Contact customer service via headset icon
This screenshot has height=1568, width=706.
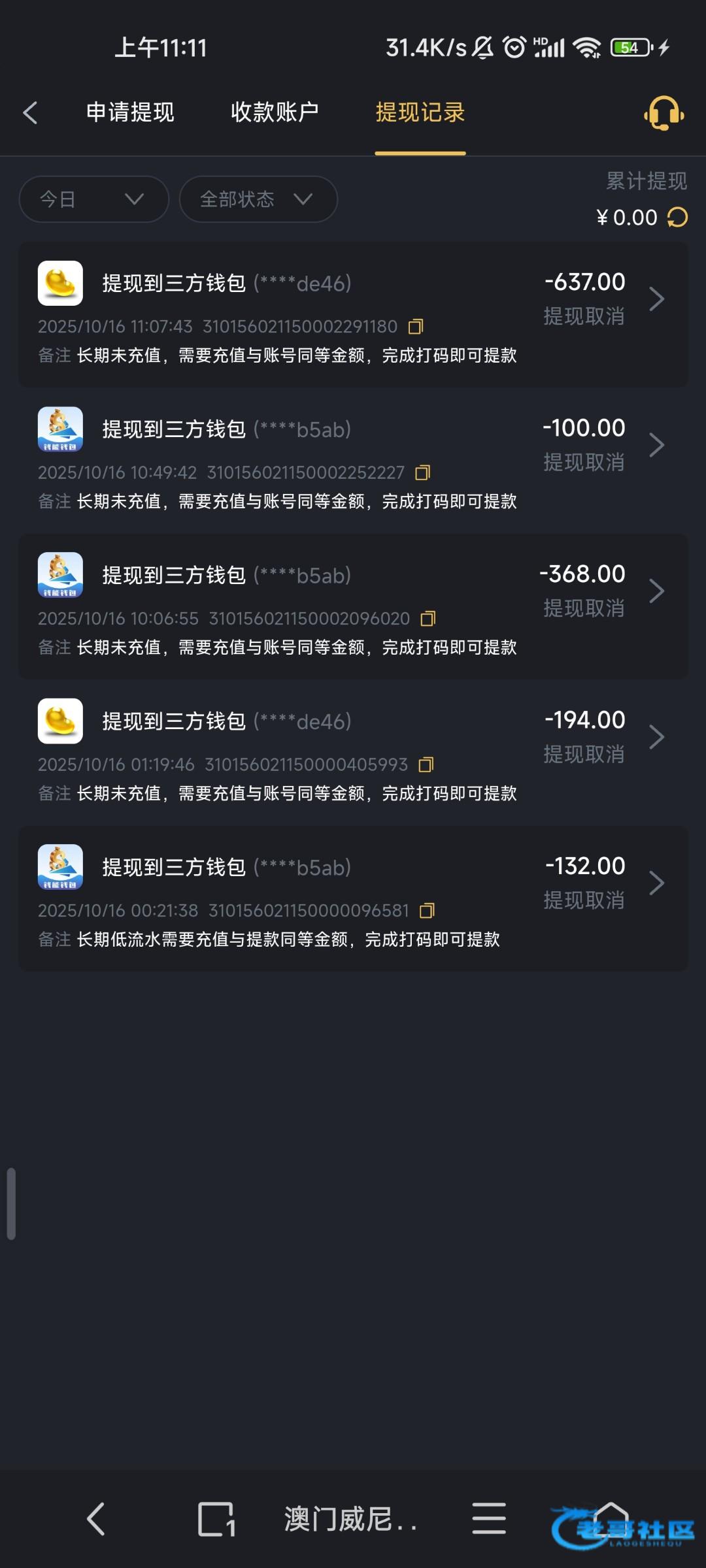pyautogui.click(x=664, y=114)
